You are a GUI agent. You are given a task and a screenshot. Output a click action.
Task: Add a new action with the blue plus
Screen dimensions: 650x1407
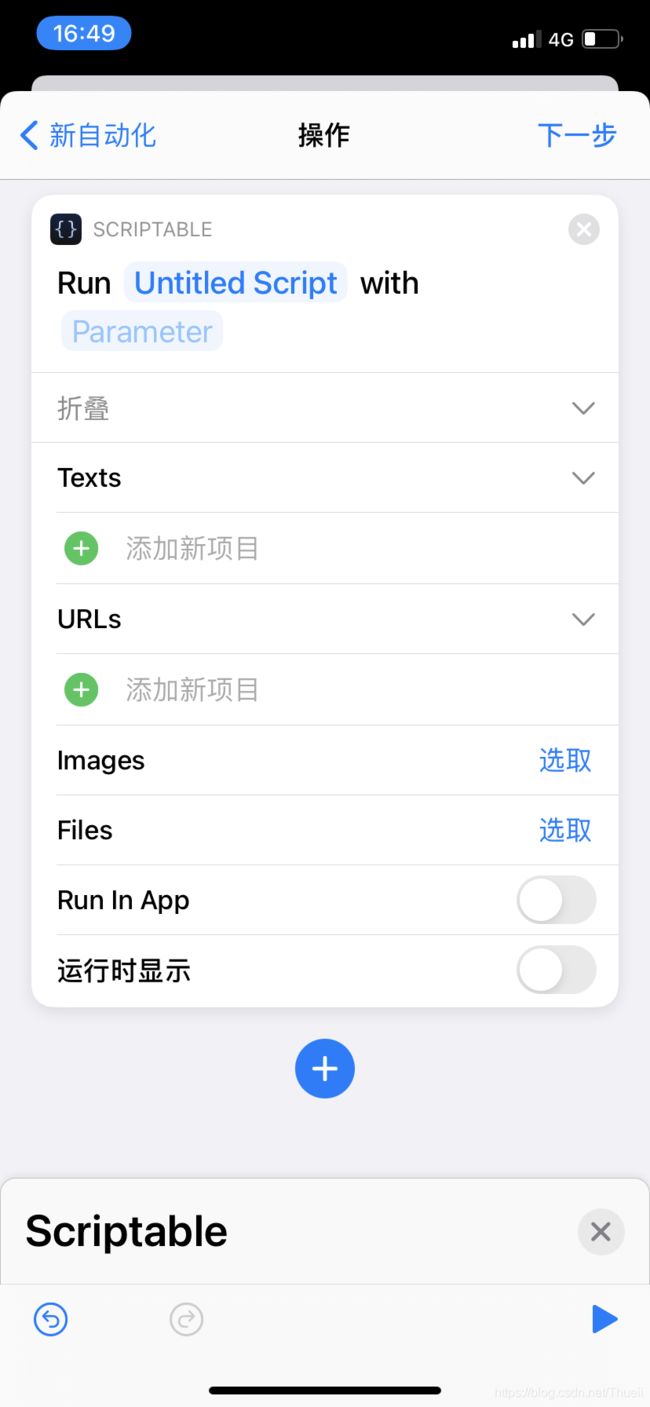click(325, 1069)
